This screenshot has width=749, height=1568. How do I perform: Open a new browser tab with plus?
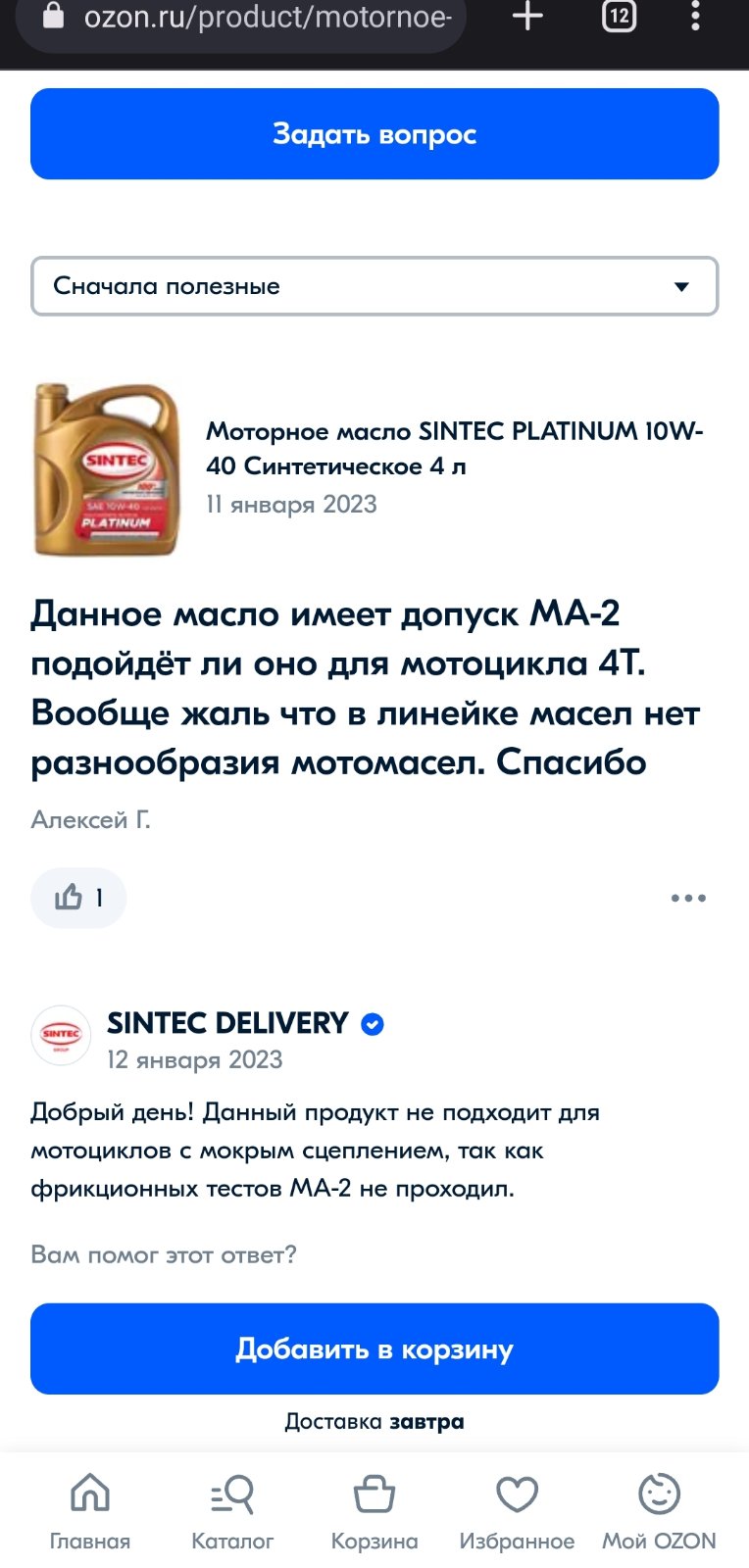(x=527, y=17)
